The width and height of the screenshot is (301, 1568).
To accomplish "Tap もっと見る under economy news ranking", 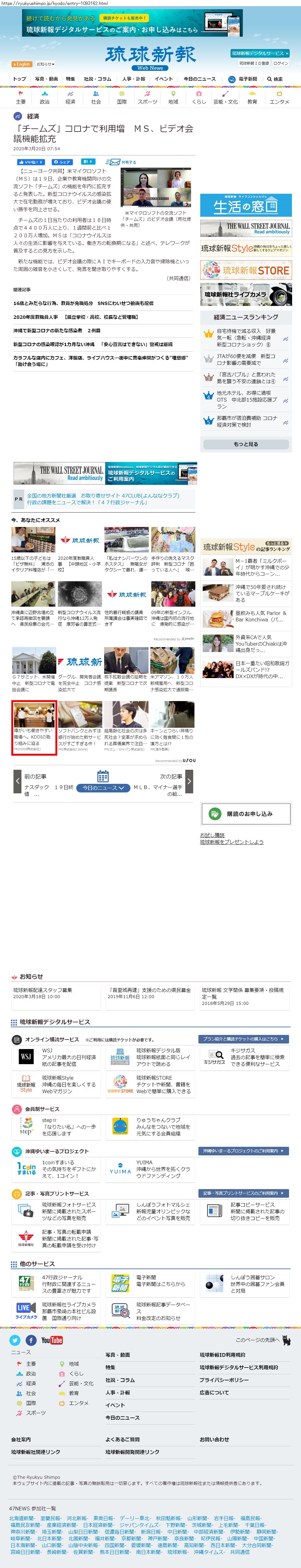I will pos(246,444).
